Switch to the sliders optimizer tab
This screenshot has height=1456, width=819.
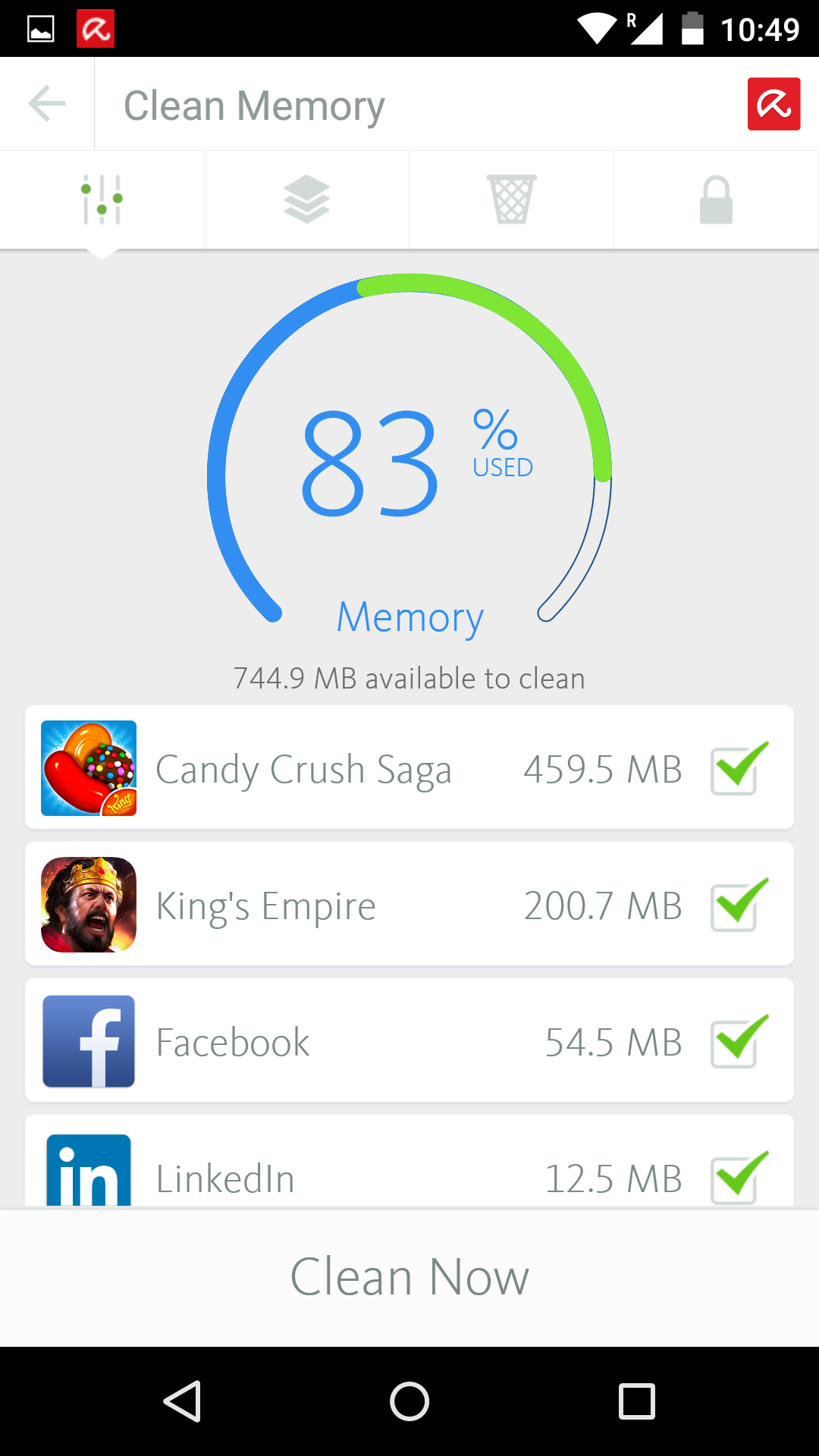102,199
